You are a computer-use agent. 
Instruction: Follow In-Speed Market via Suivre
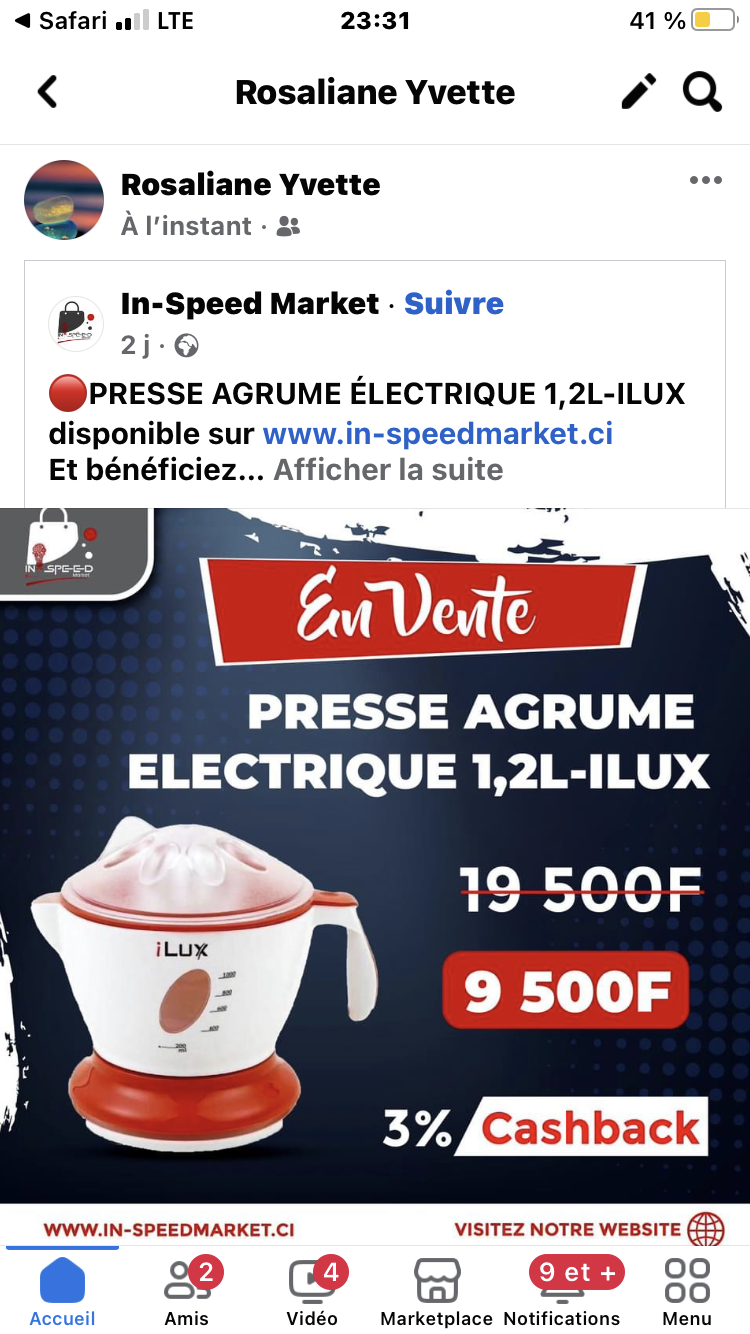pyautogui.click(x=454, y=303)
